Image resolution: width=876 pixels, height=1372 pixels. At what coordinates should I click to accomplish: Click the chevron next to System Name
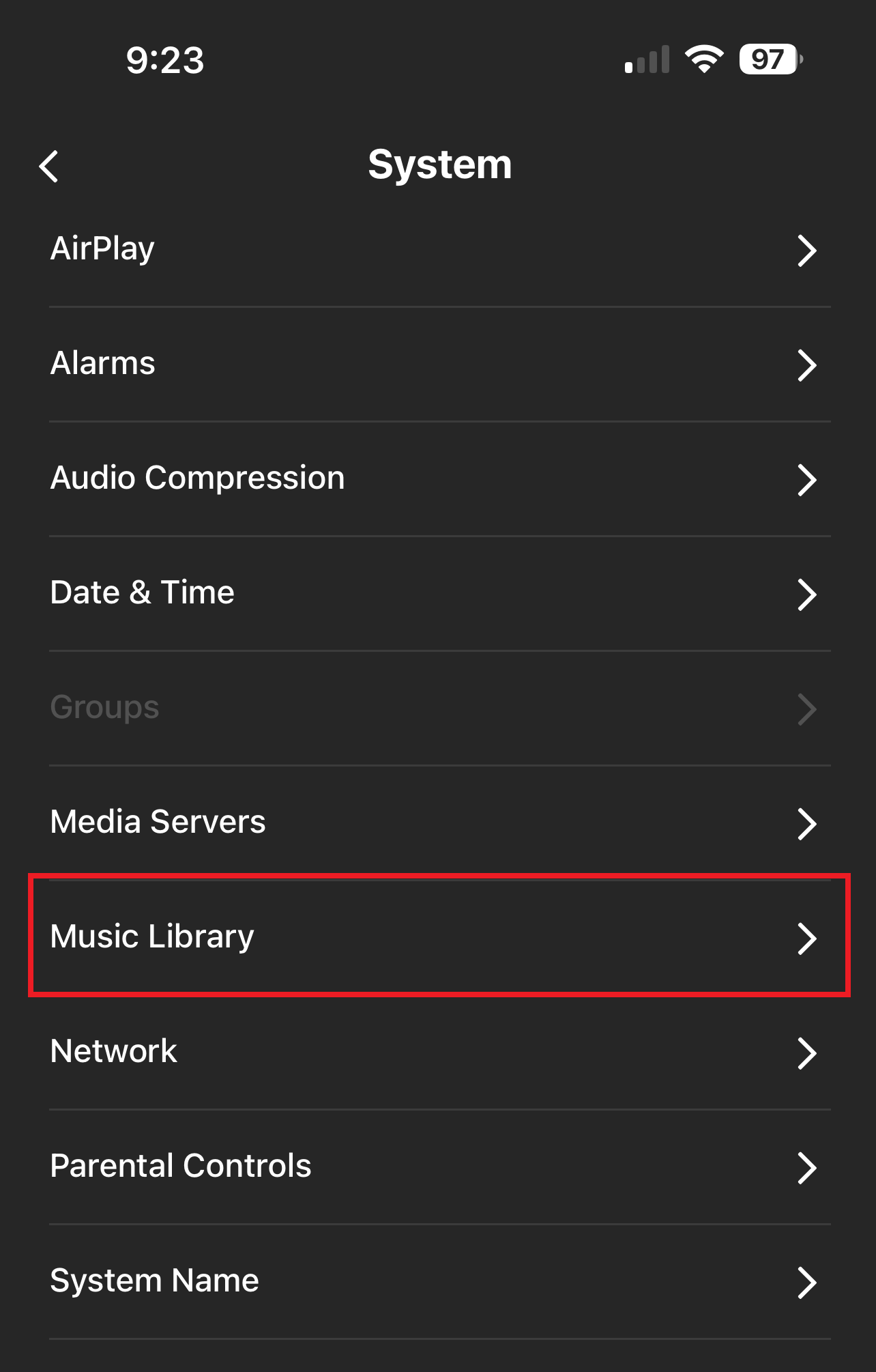click(x=808, y=1283)
